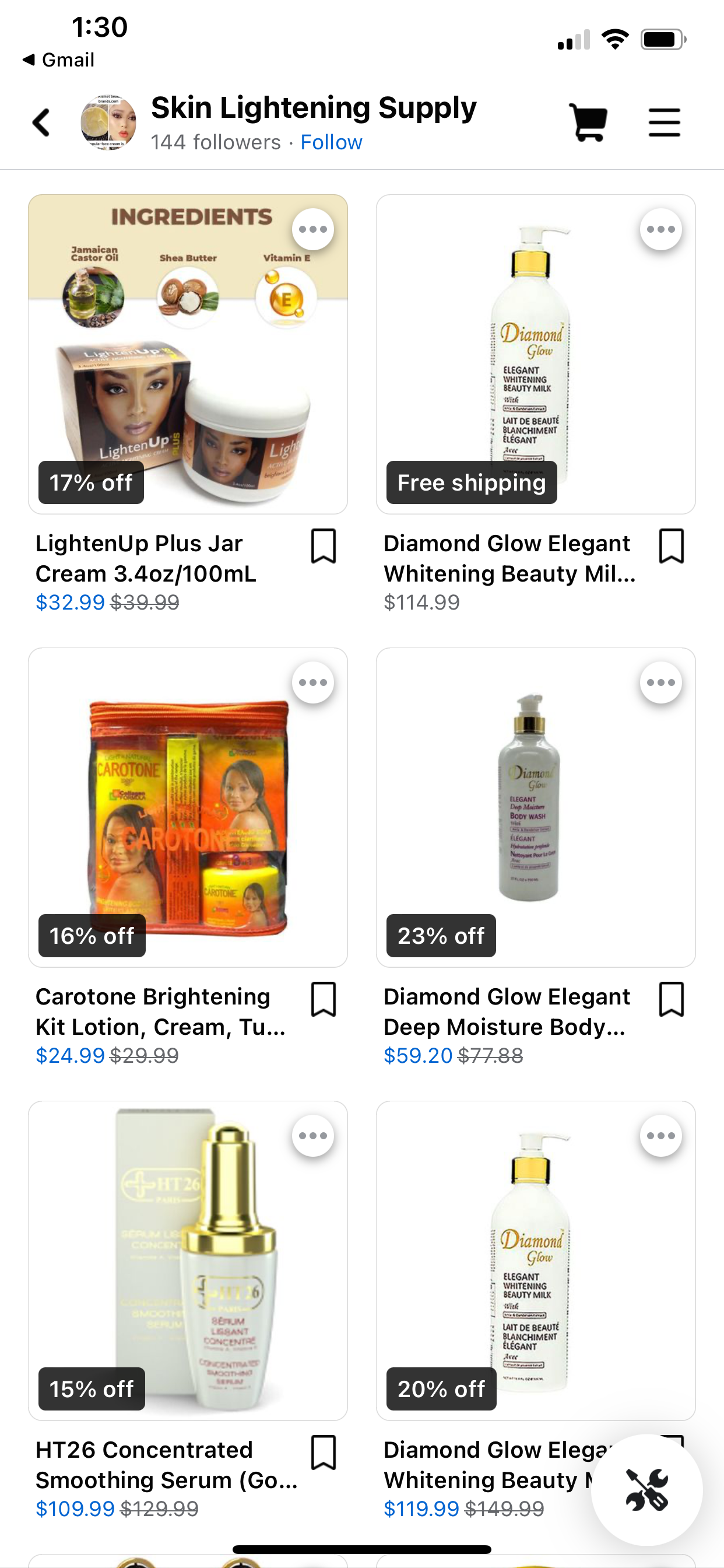724x1568 pixels.
Task: Save HT26 Concentrated Smoothing Serum
Action: (323, 1452)
